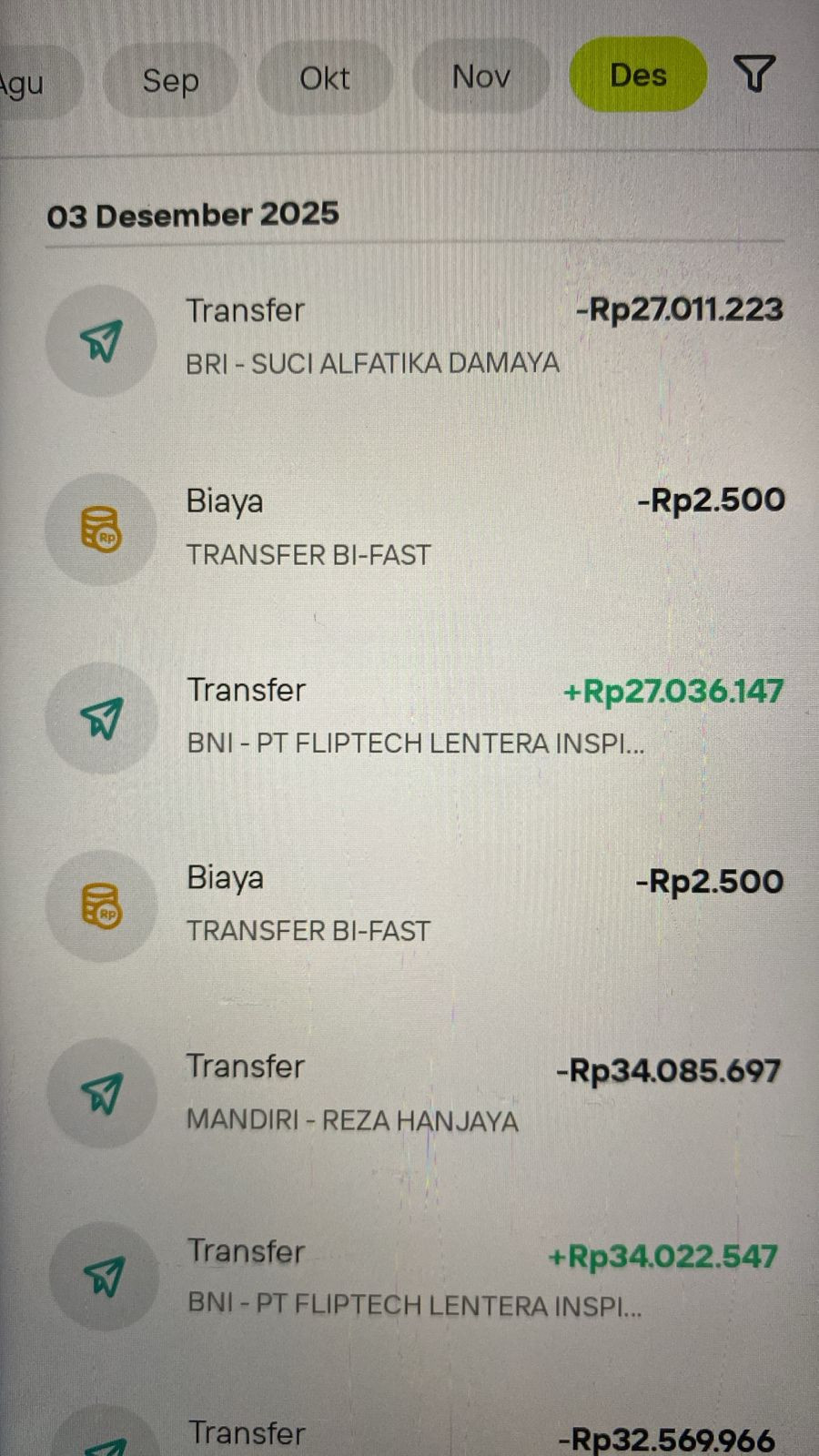View the +Rp27.036.147 transfer from BNI Fliptech
The width and height of the screenshot is (819, 1456).
(414, 717)
